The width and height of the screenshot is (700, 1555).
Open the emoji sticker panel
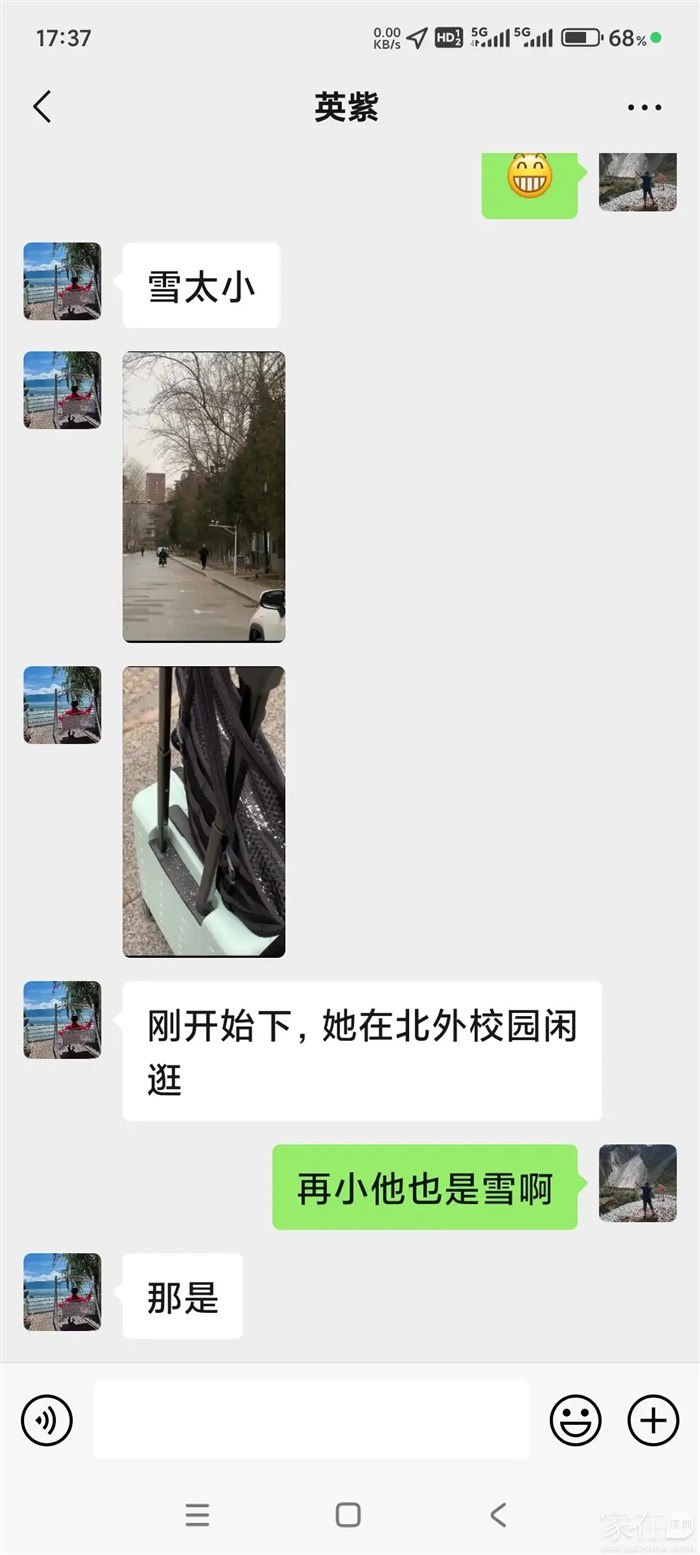click(575, 1420)
